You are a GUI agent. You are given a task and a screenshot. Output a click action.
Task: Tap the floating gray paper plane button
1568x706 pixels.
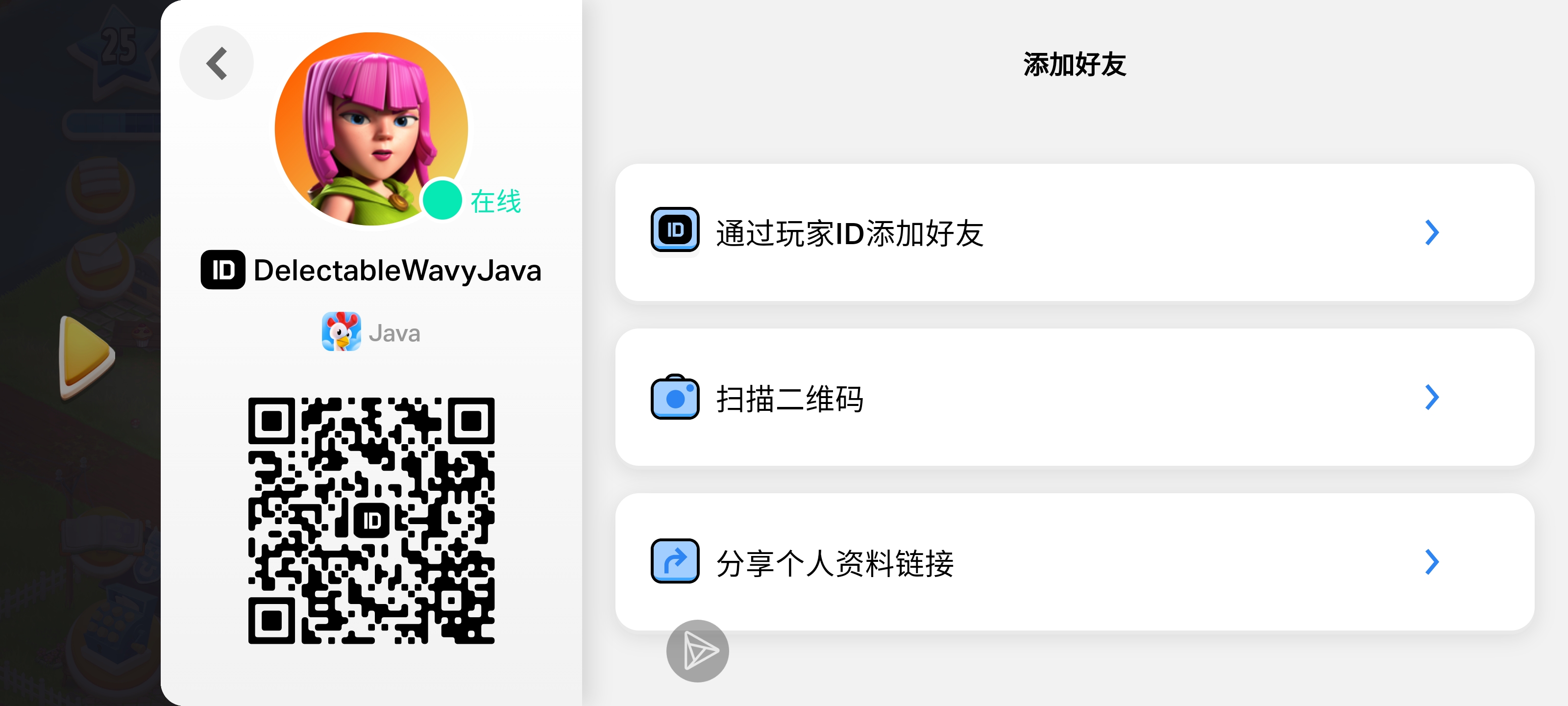pos(697,651)
